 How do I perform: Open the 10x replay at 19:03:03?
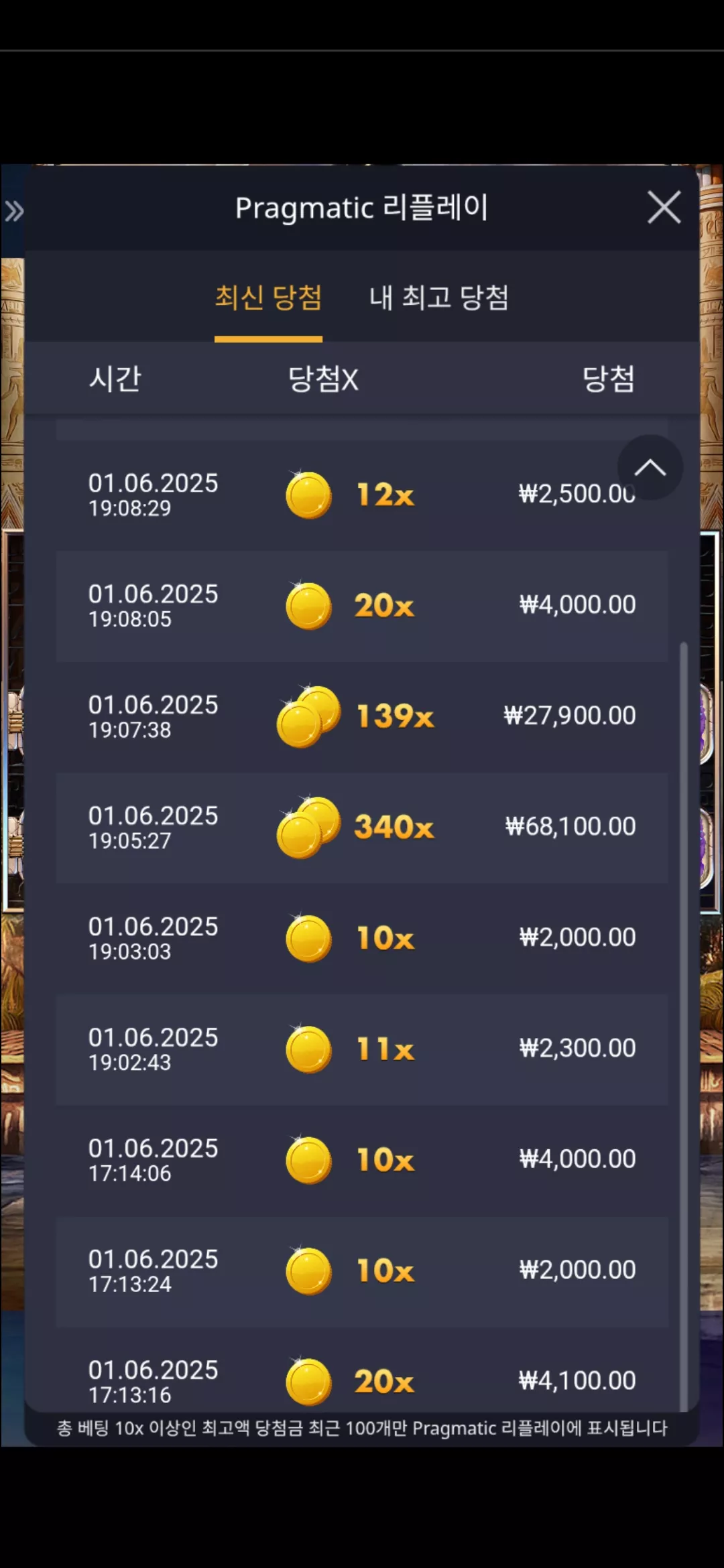(362, 939)
